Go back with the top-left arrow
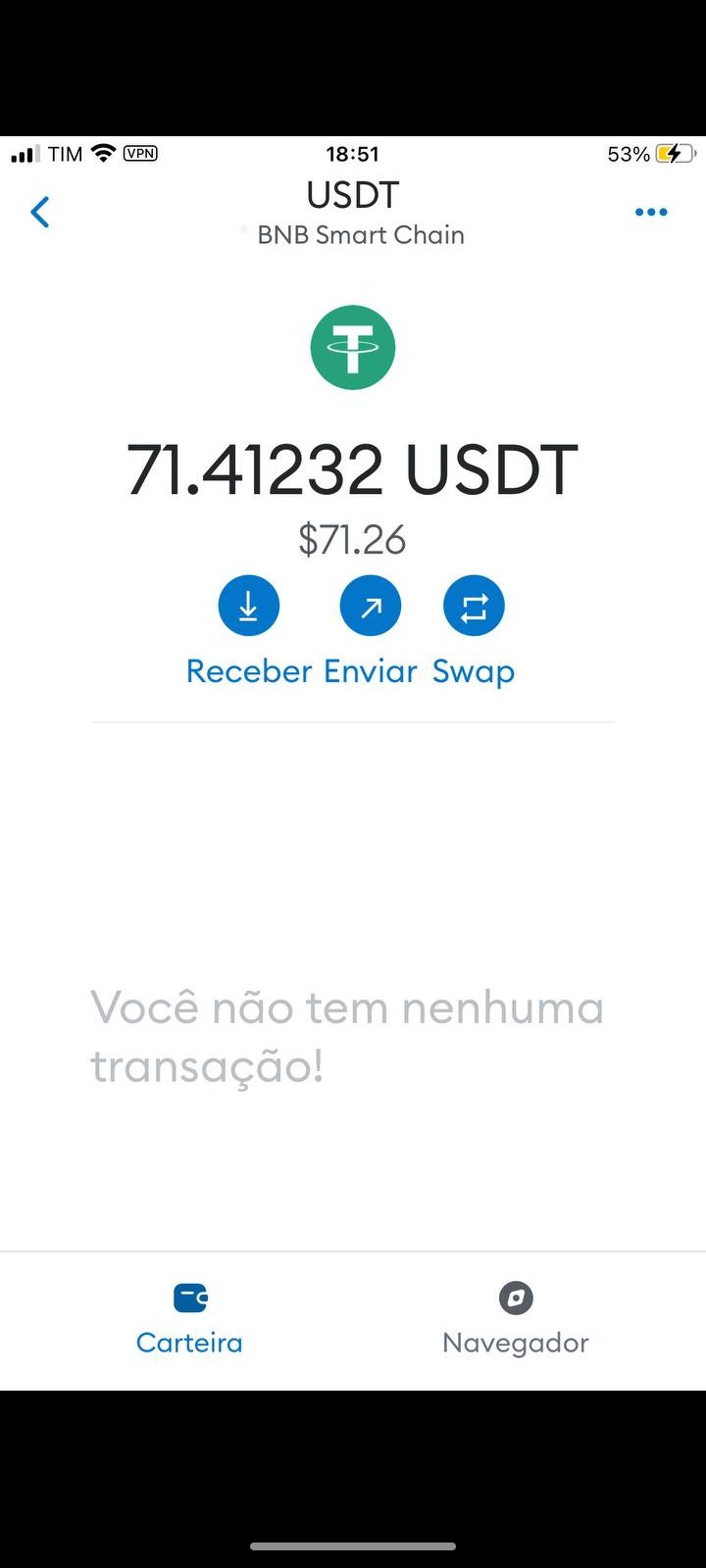This screenshot has width=706, height=1568. 40,212
